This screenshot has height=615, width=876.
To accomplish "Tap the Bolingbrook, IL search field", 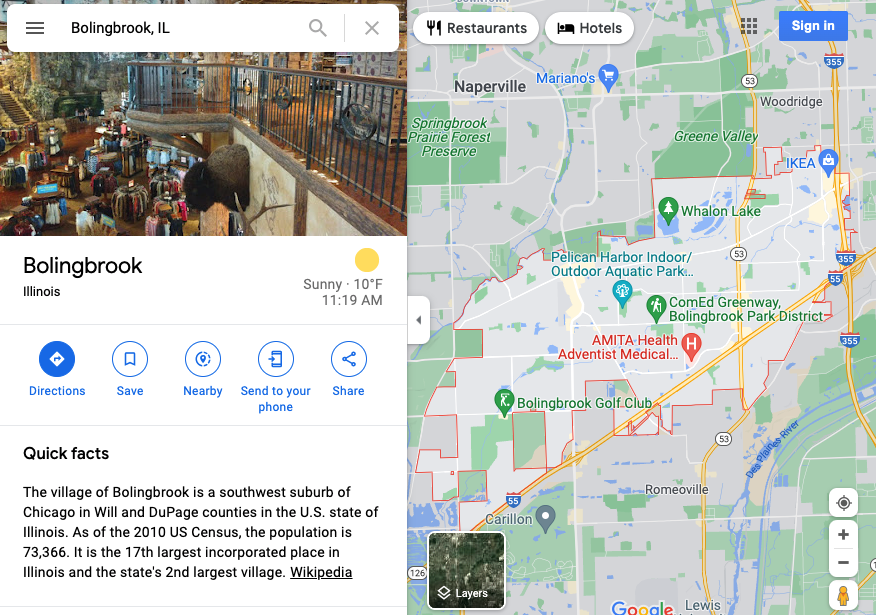I will [180, 28].
